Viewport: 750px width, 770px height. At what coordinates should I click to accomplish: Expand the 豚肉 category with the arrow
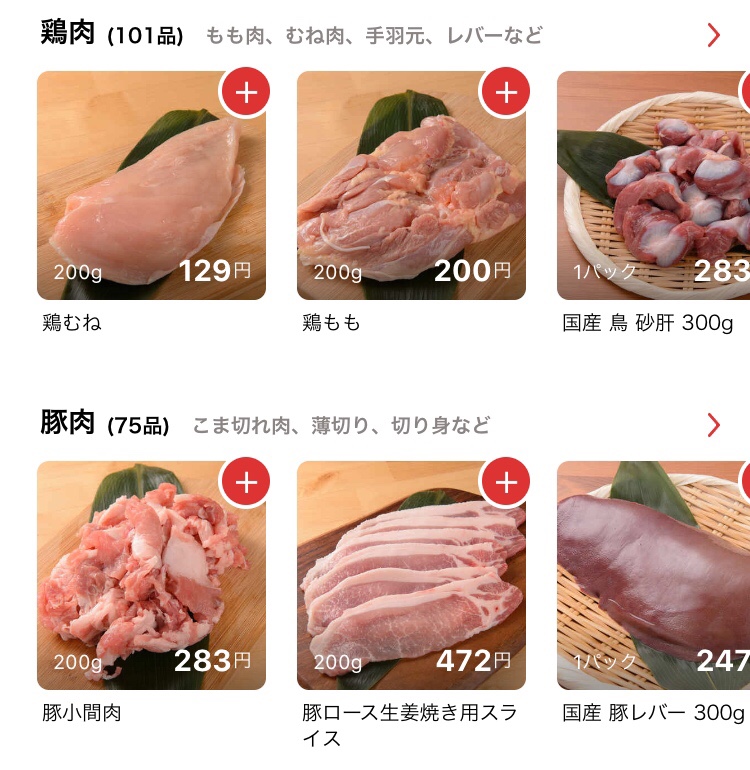click(x=713, y=426)
